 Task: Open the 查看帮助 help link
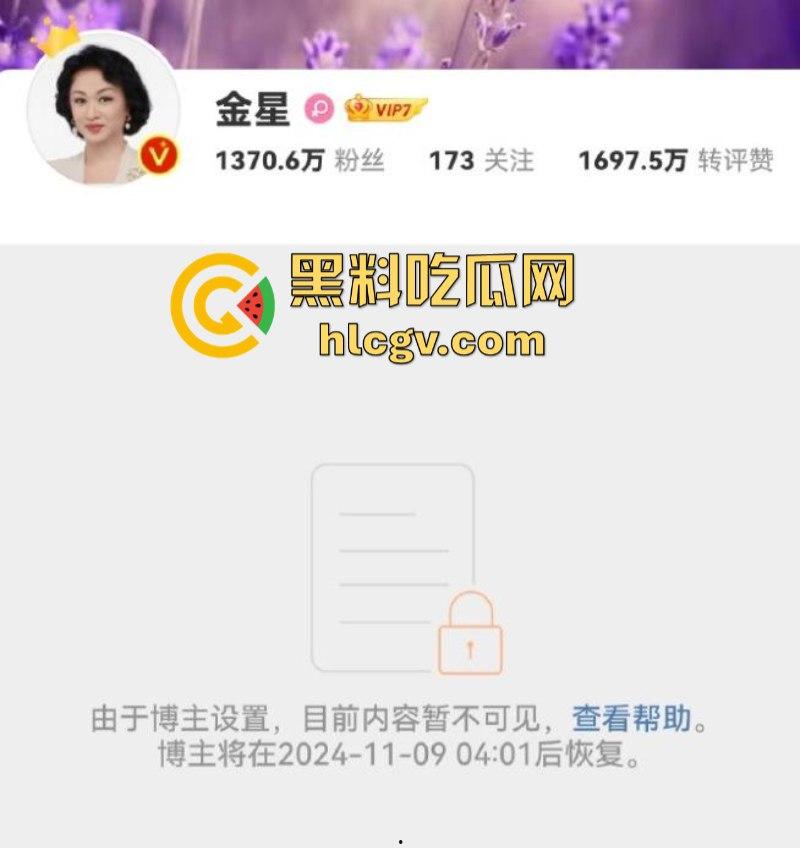point(630,718)
